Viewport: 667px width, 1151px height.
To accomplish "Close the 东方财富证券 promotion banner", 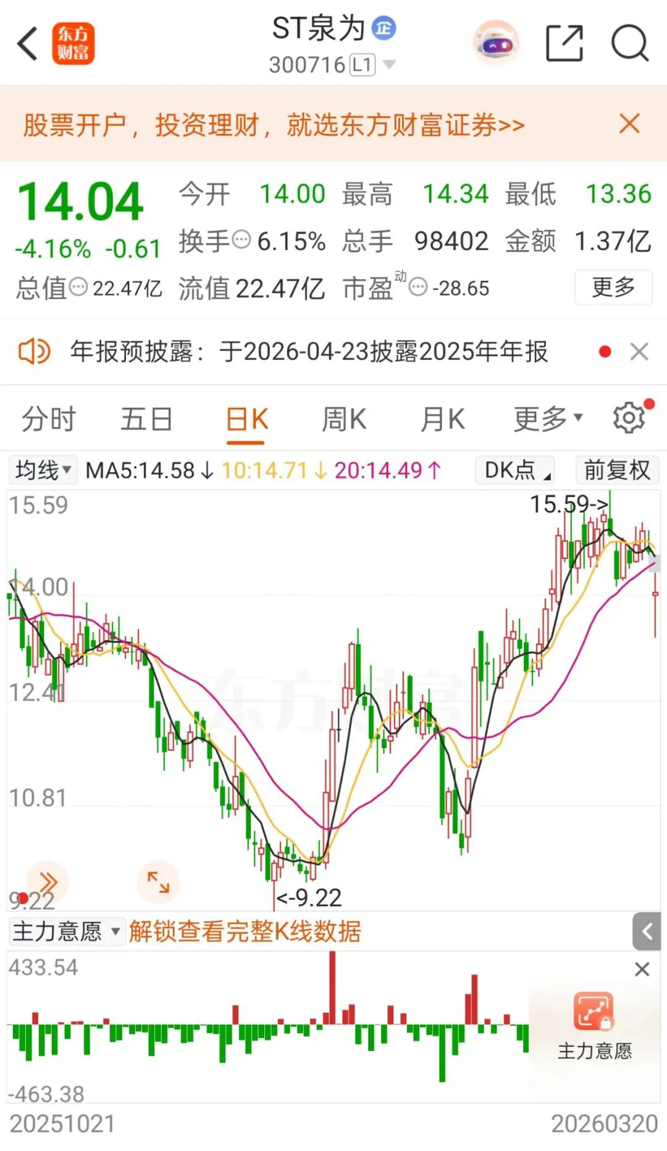I will [629, 124].
